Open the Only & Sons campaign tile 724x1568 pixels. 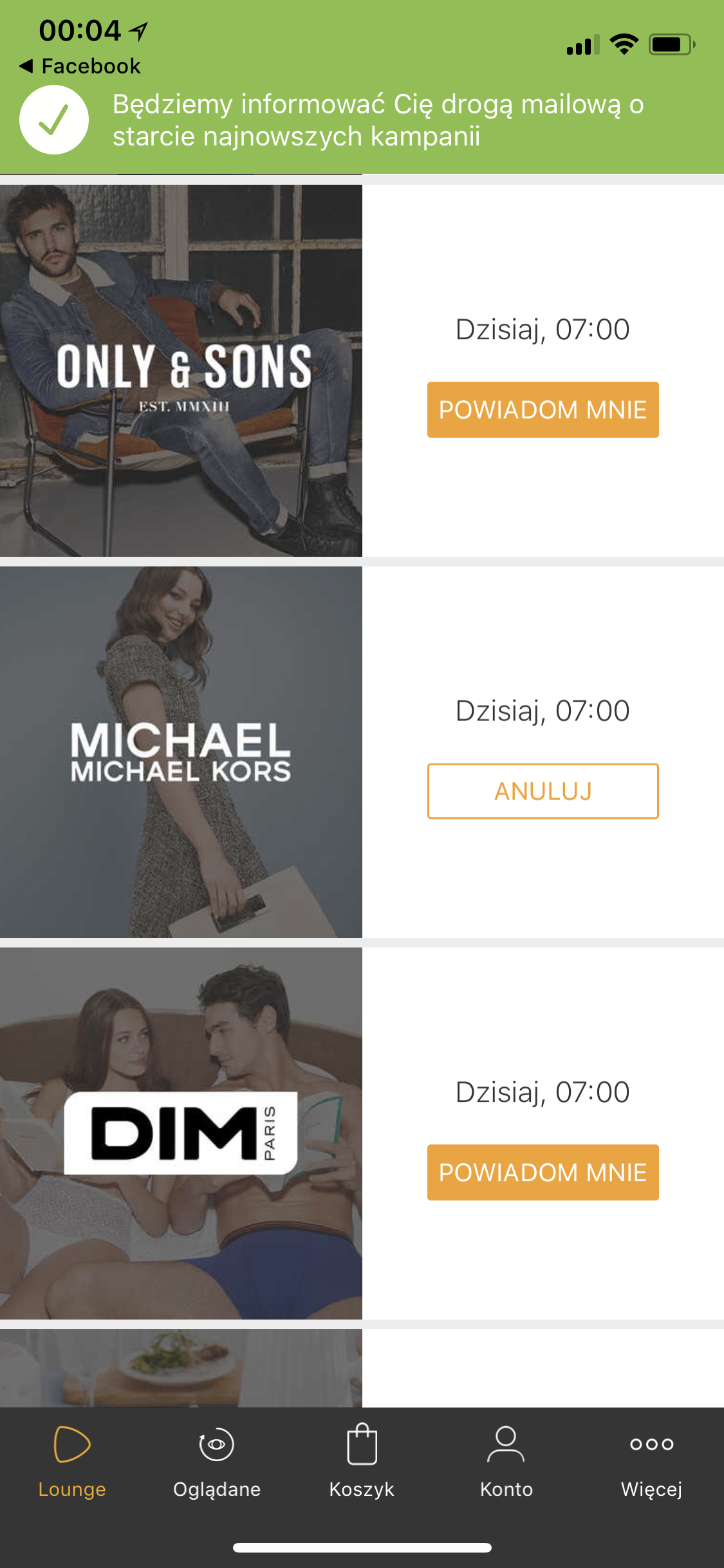[181, 370]
